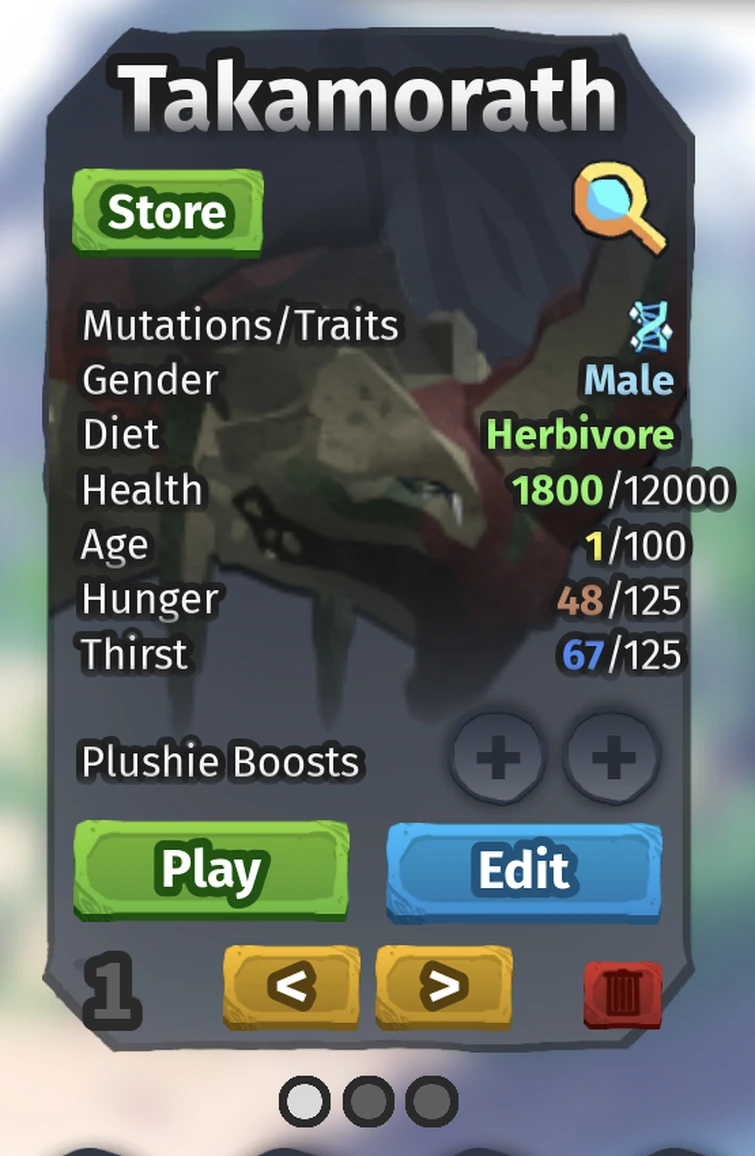Play as Takamorath
This screenshot has height=1156, width=755.
pos(211,870)
